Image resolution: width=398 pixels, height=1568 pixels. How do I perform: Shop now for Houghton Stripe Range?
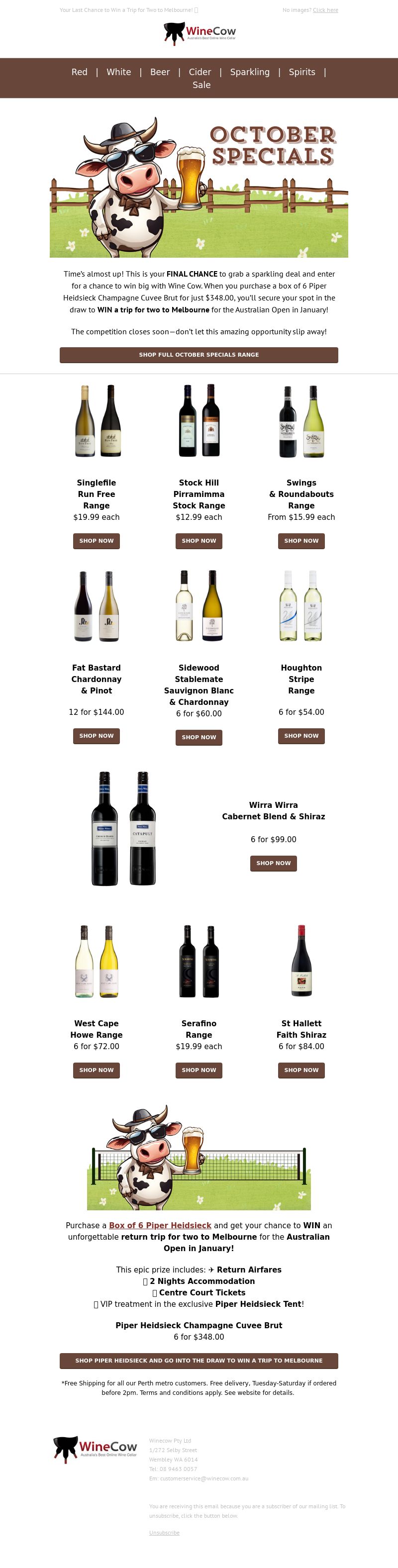pyautogui.click(x=301, y=736)
